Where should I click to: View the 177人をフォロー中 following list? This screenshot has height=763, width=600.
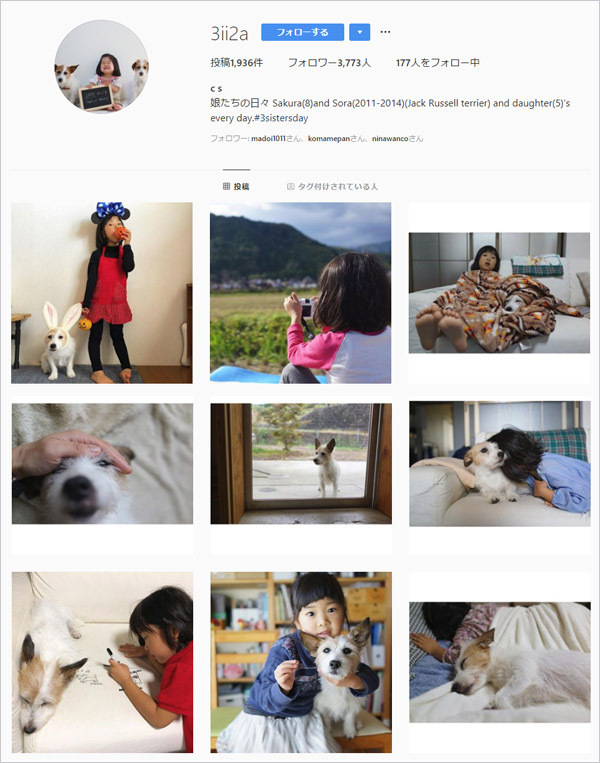[437, 63]
